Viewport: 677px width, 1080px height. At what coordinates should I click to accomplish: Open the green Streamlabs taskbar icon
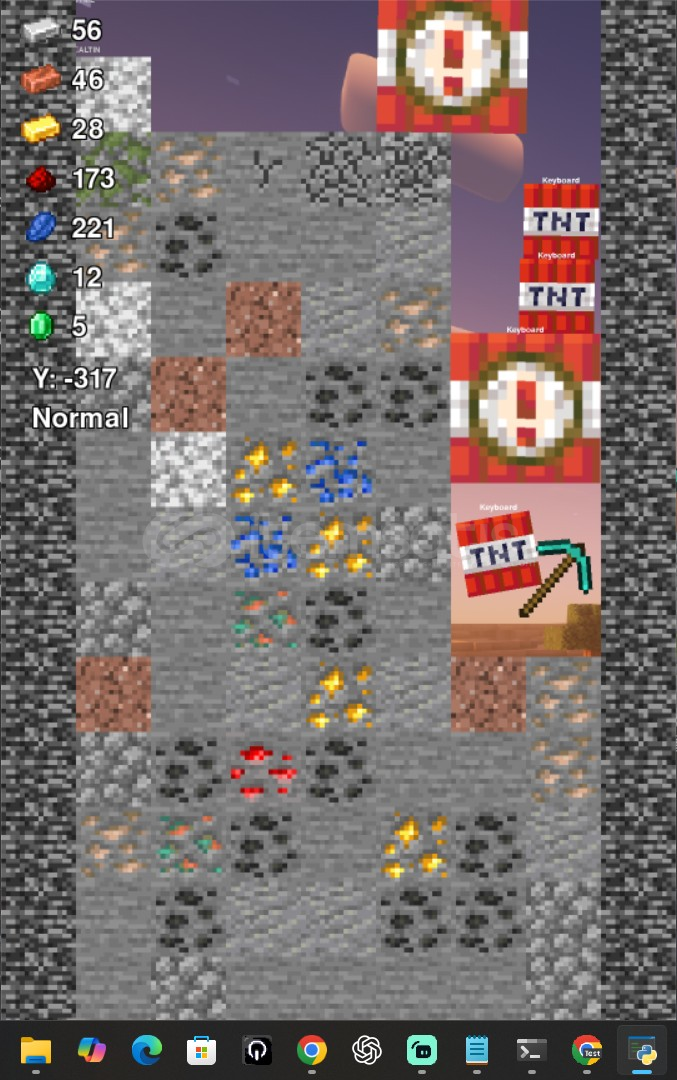pos(422,1050)
